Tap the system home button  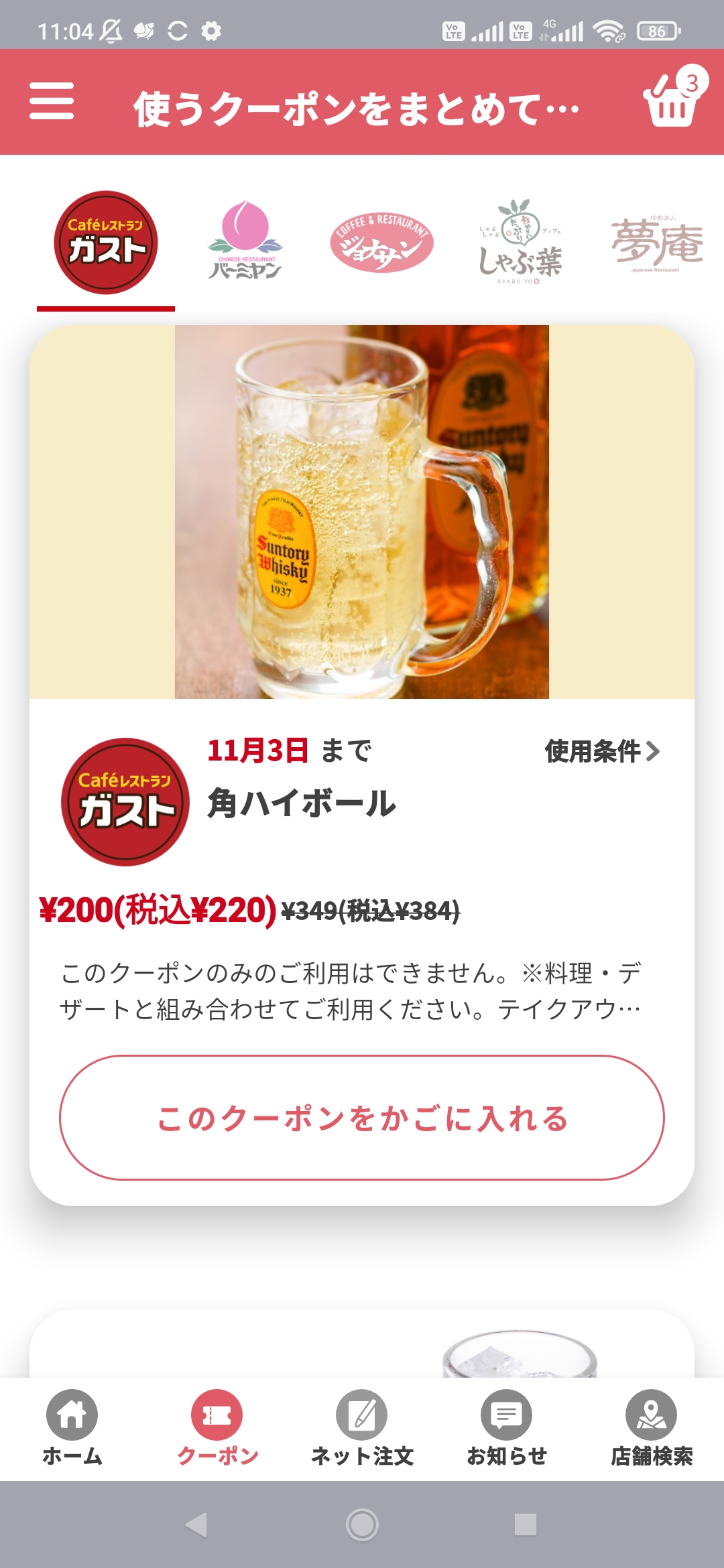(x=362, y=1524)
